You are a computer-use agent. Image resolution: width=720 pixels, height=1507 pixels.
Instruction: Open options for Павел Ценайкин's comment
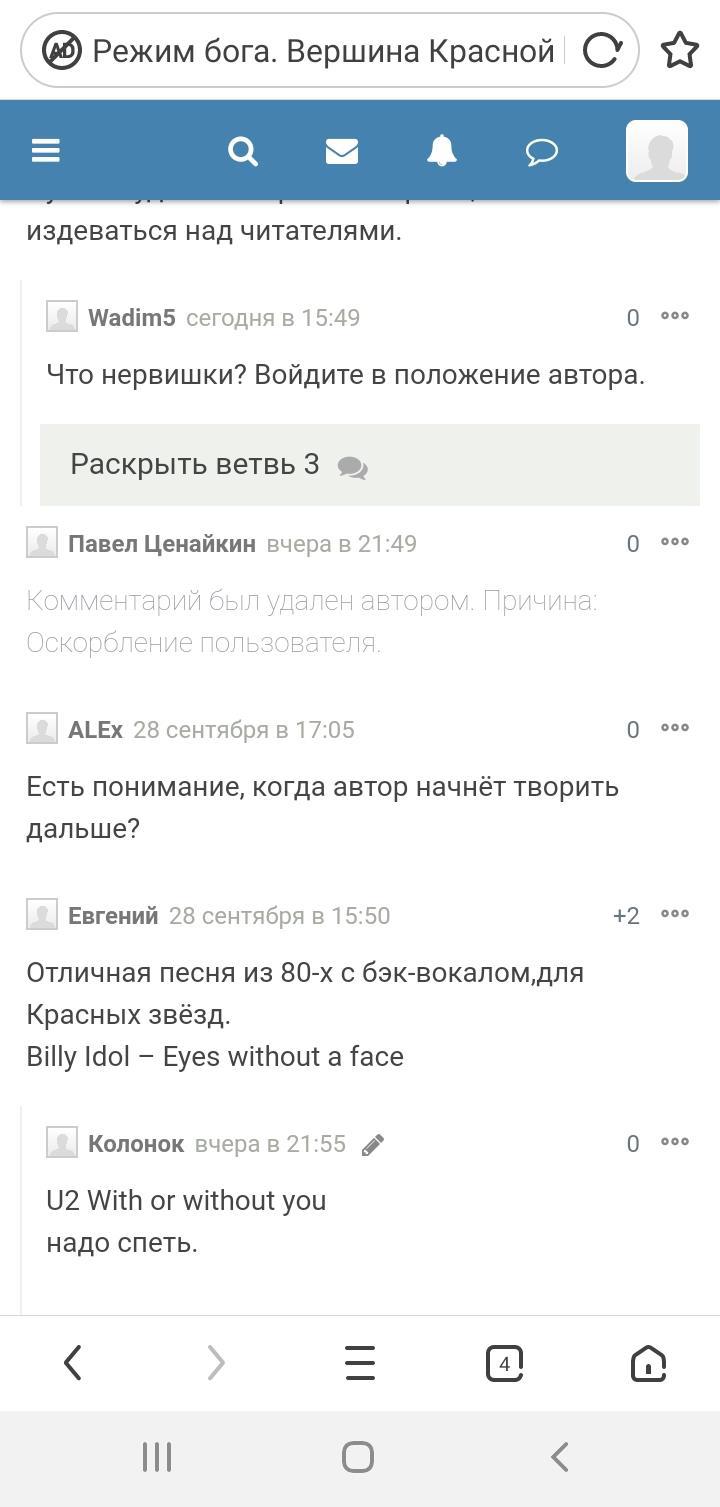pyautogui.click(x=675, y=542)
